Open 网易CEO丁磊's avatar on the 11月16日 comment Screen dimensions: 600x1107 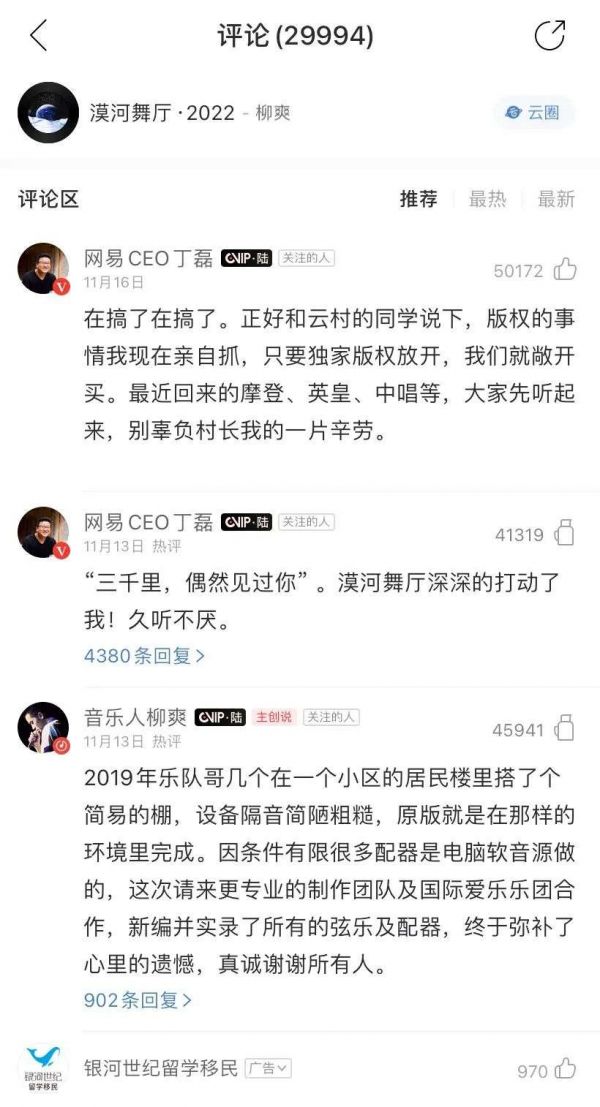[x=43, y=268]
